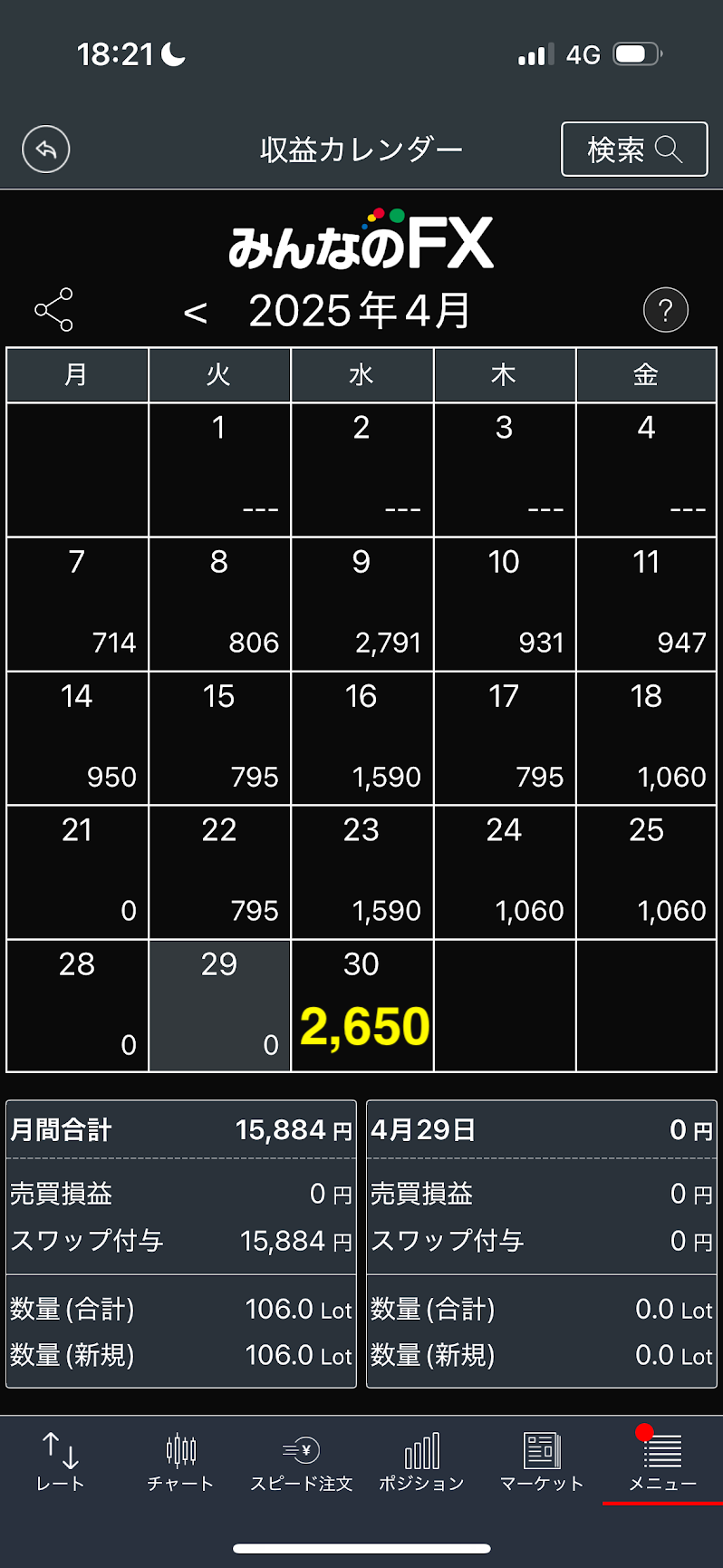The image size is (723, 1568).
Task: Select April 30 showing 2,650
Action: coord(361,1006)
